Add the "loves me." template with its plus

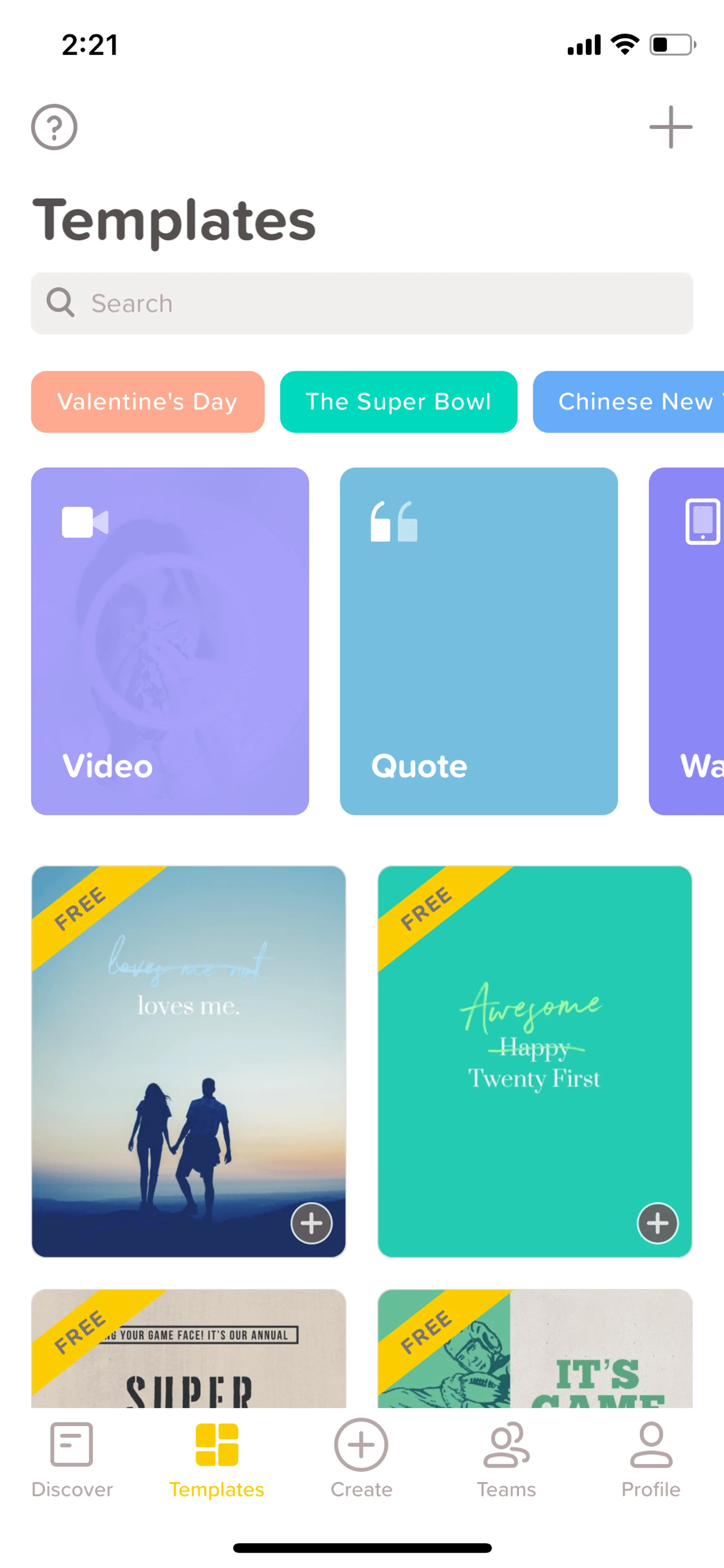[x=311, y=1223]
